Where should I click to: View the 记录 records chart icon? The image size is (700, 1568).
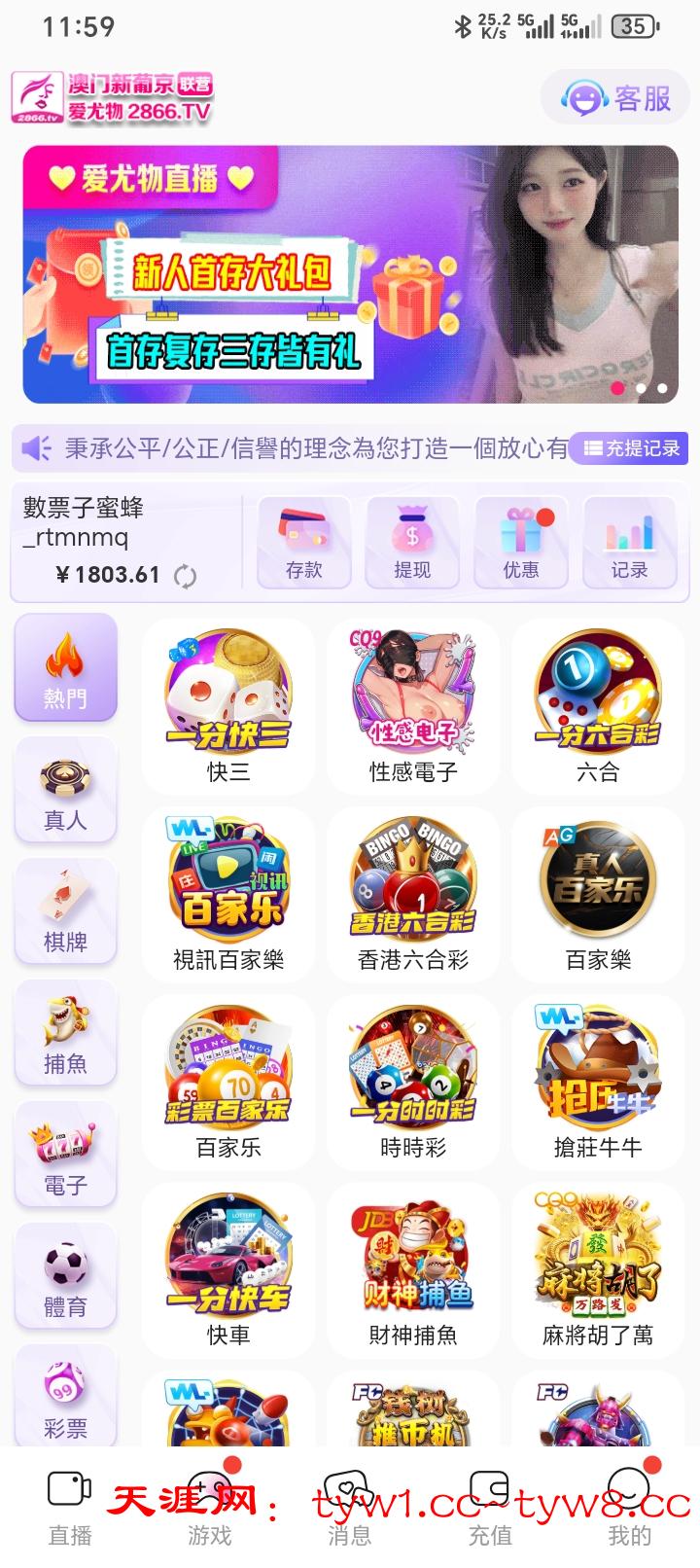pos(630,535)
